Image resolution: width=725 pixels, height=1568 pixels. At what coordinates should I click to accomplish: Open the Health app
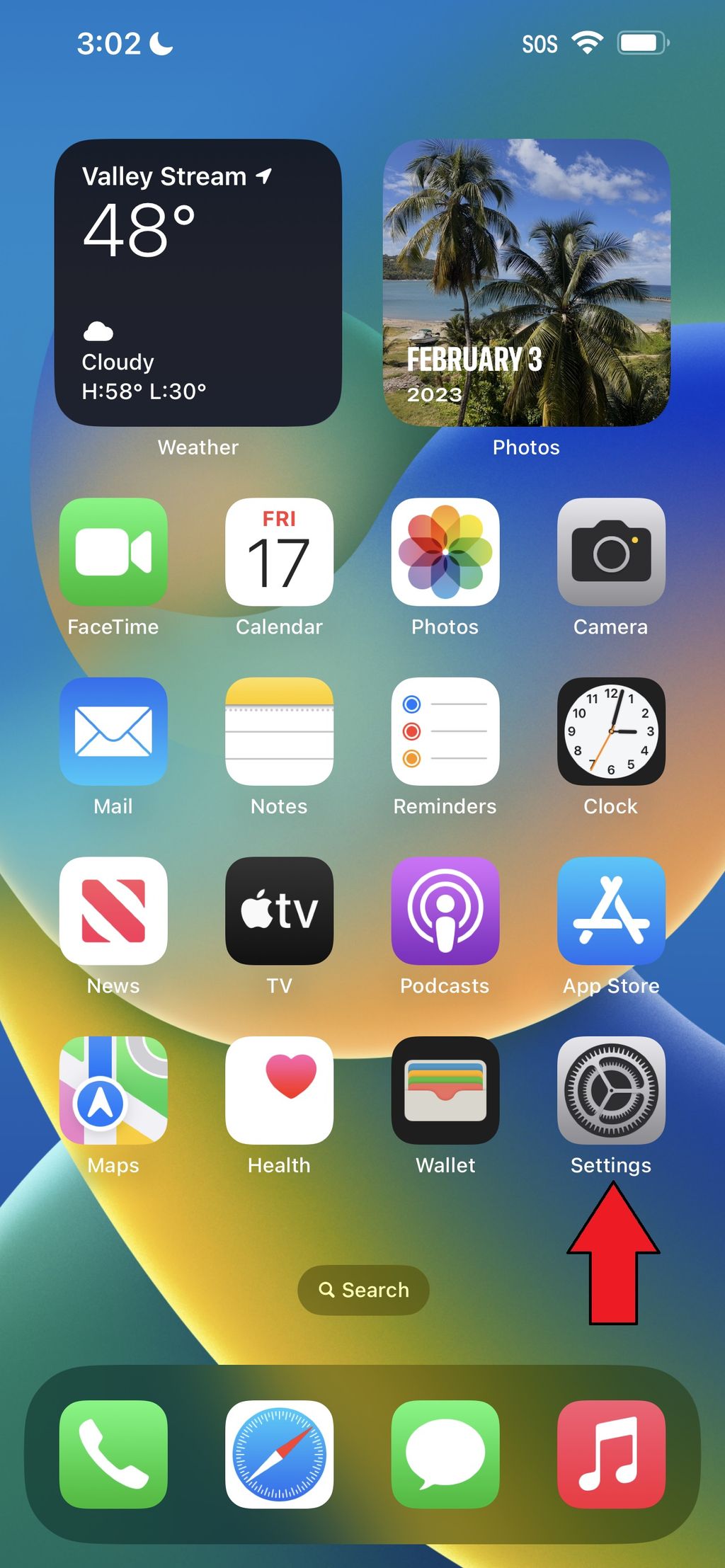pyautogui.click(x=279, y=1090)
